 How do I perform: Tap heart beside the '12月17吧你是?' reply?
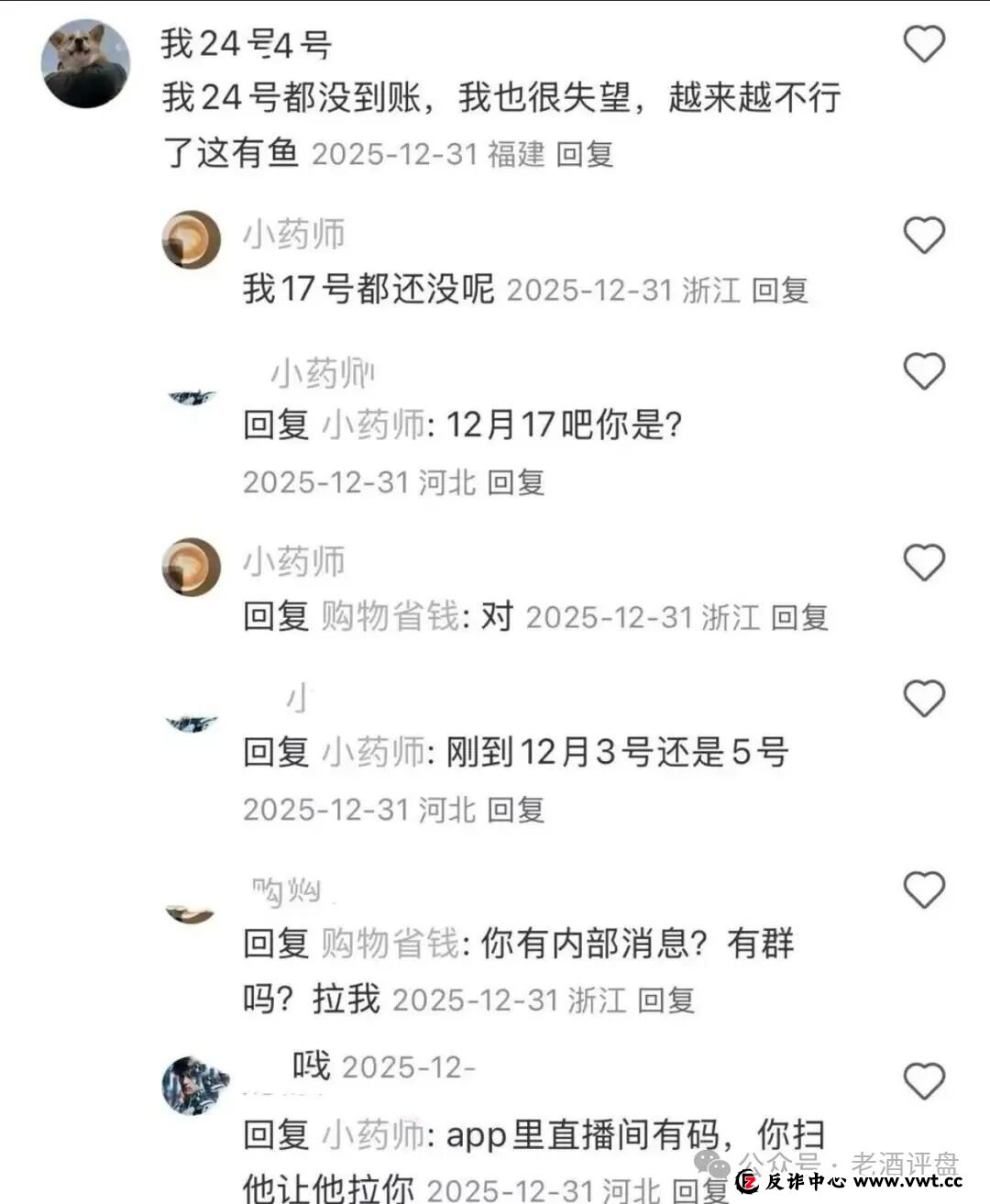926,370
